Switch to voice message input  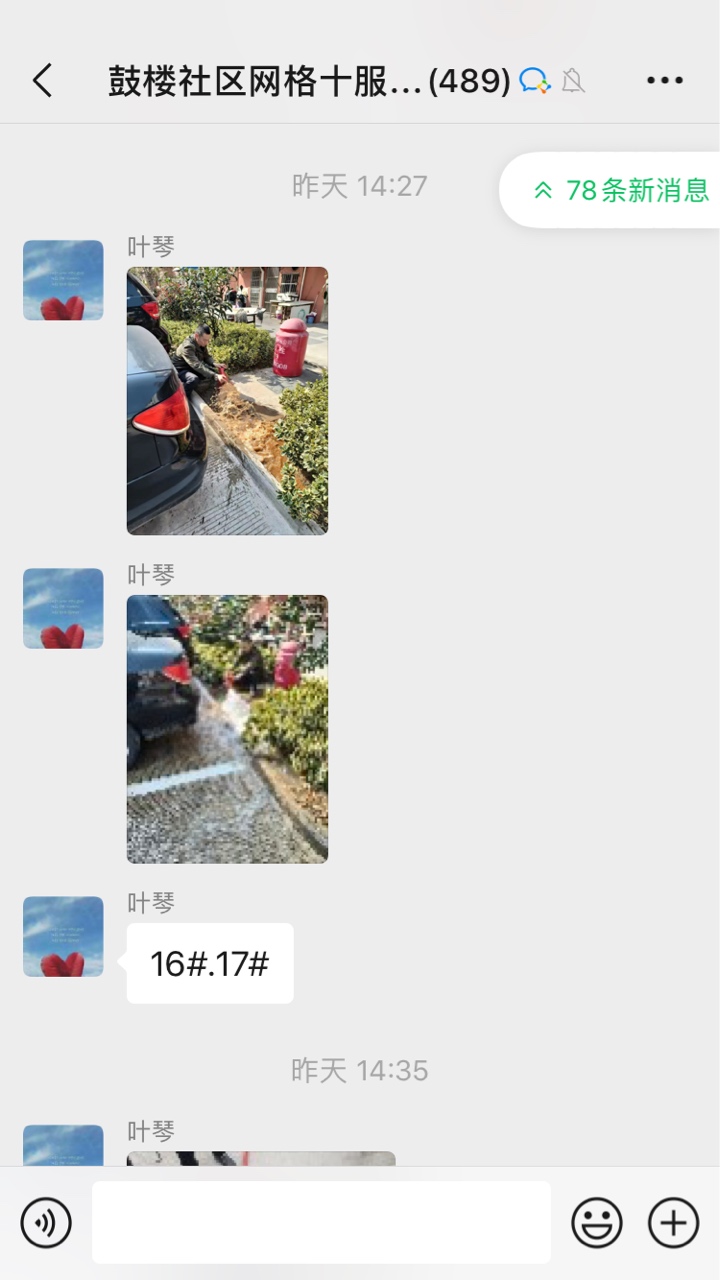click(46, 1222)
